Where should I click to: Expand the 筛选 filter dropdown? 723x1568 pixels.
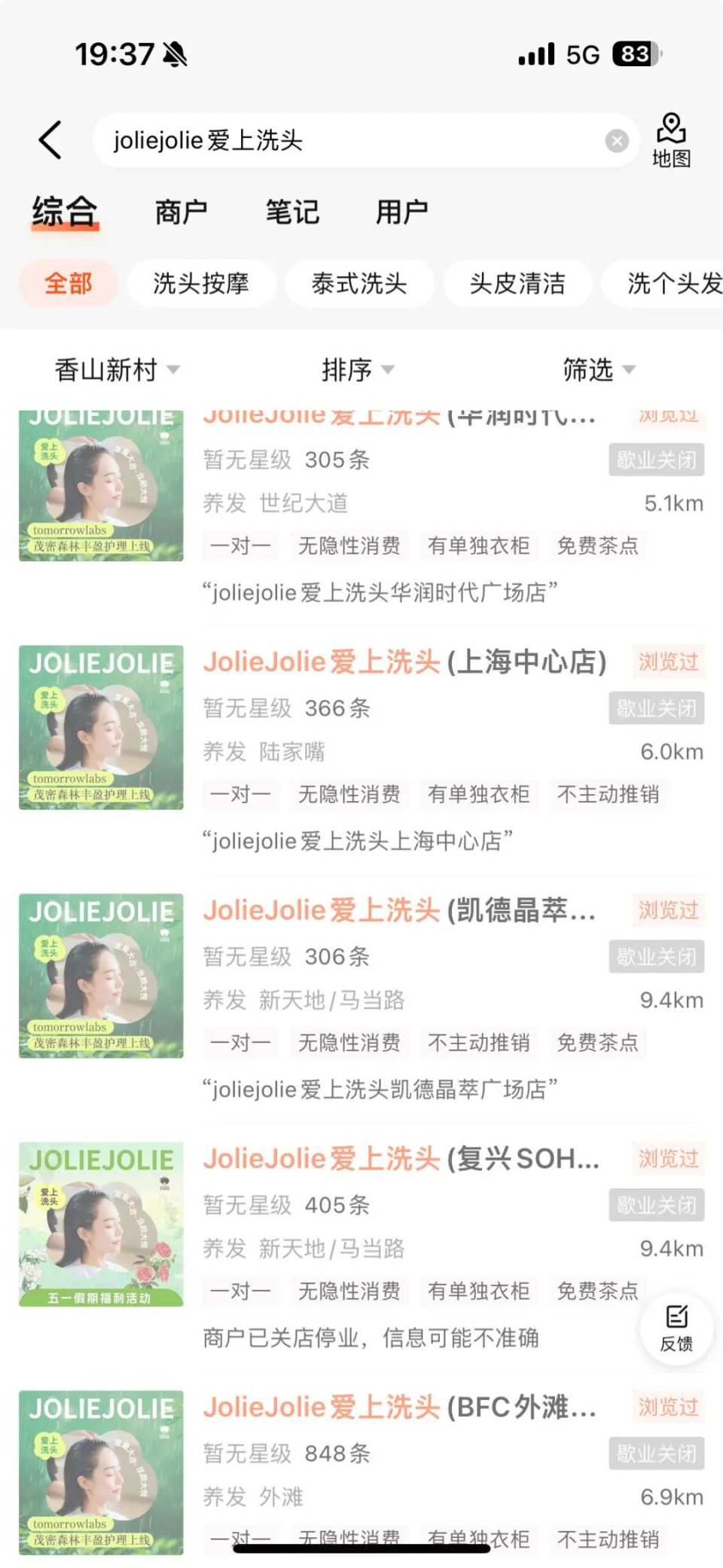(x=599, y=370)
